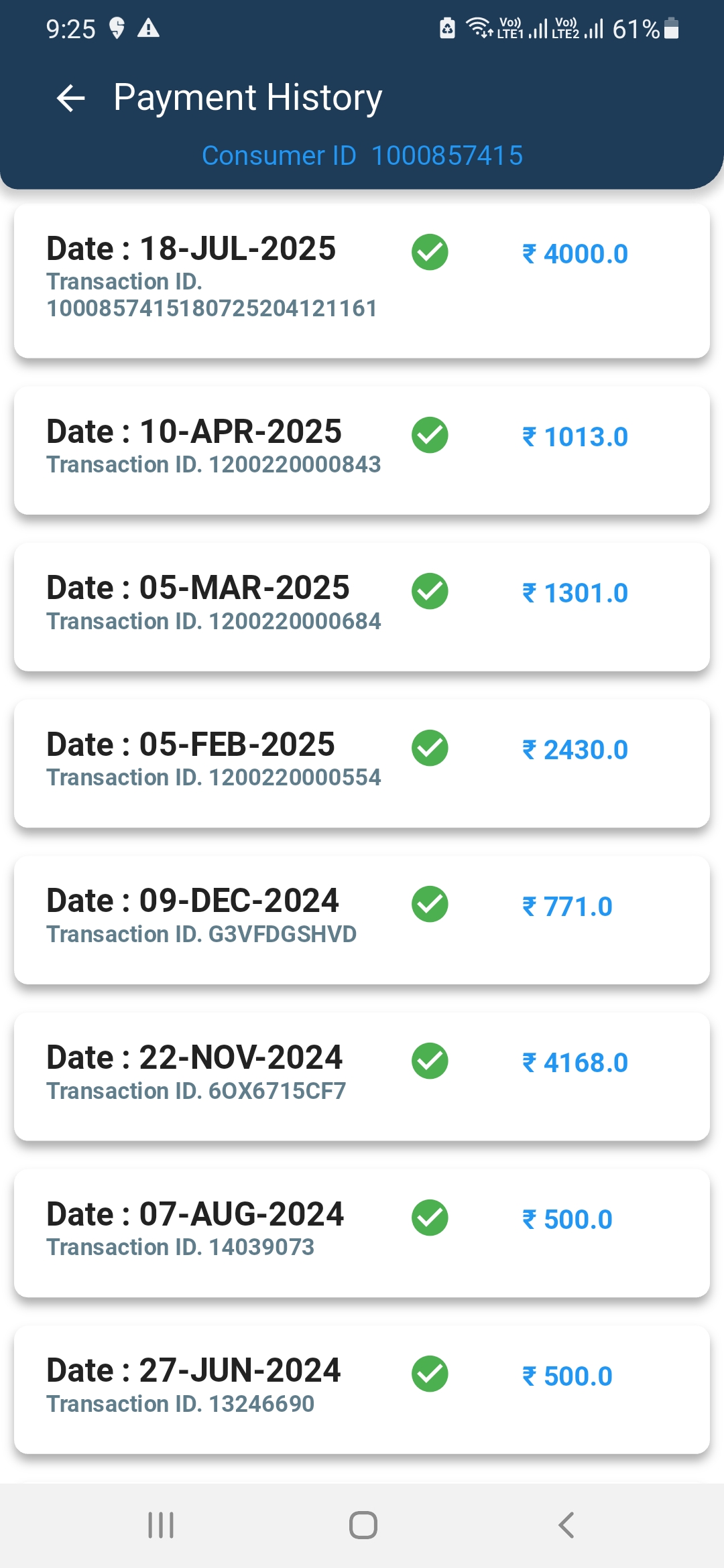This screenshot has width=724, height=1568.
Task: Open the 09-DEC-2024 payment of ₹771.0
Action: pyautogui.click(x=362, y=920)
